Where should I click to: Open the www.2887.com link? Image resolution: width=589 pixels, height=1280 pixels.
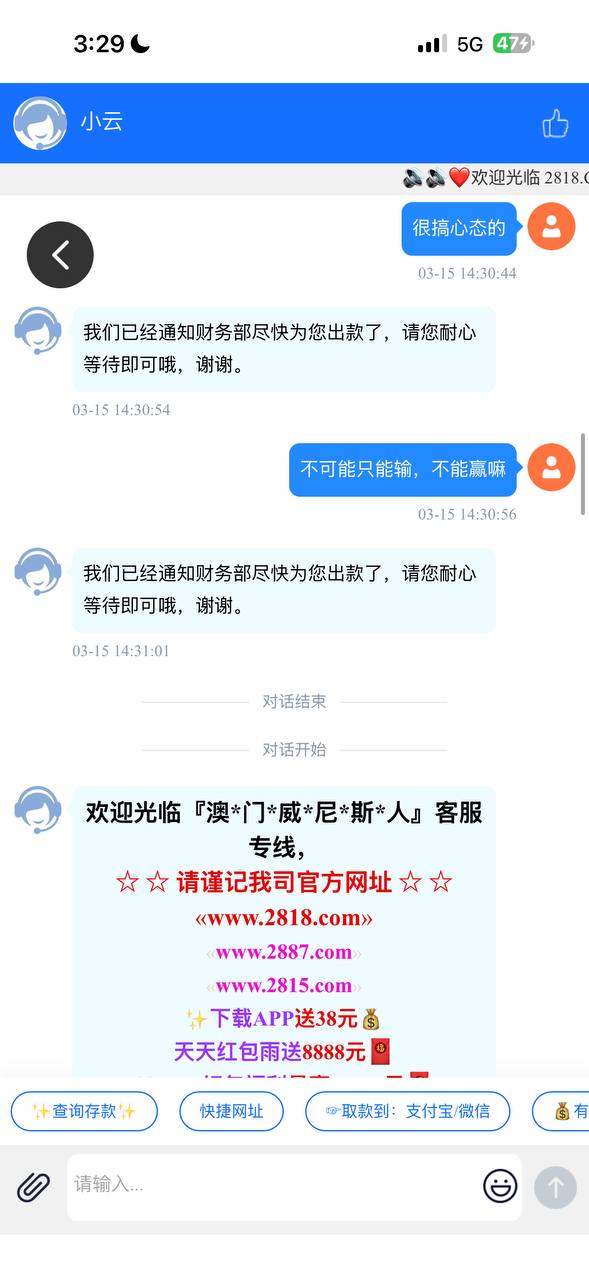pos(284,952)
